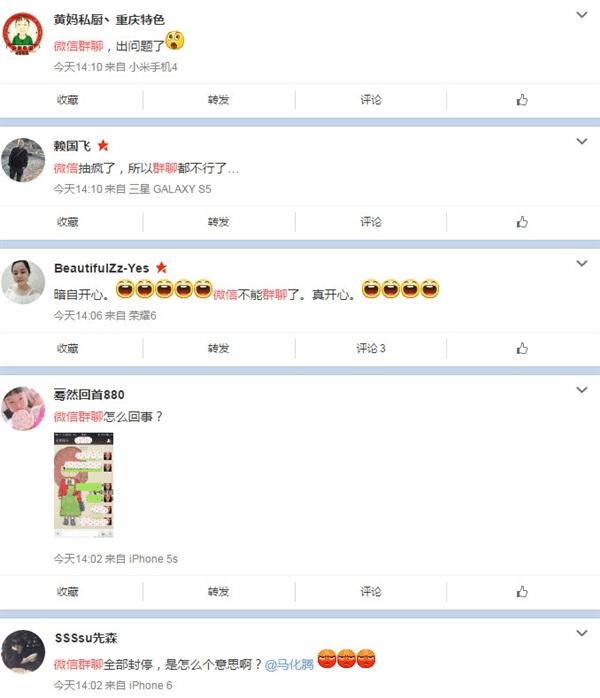Open image attached to 蓦然回首880's post
The height and width of the screenshot is (698, 600).
[83, 485]
